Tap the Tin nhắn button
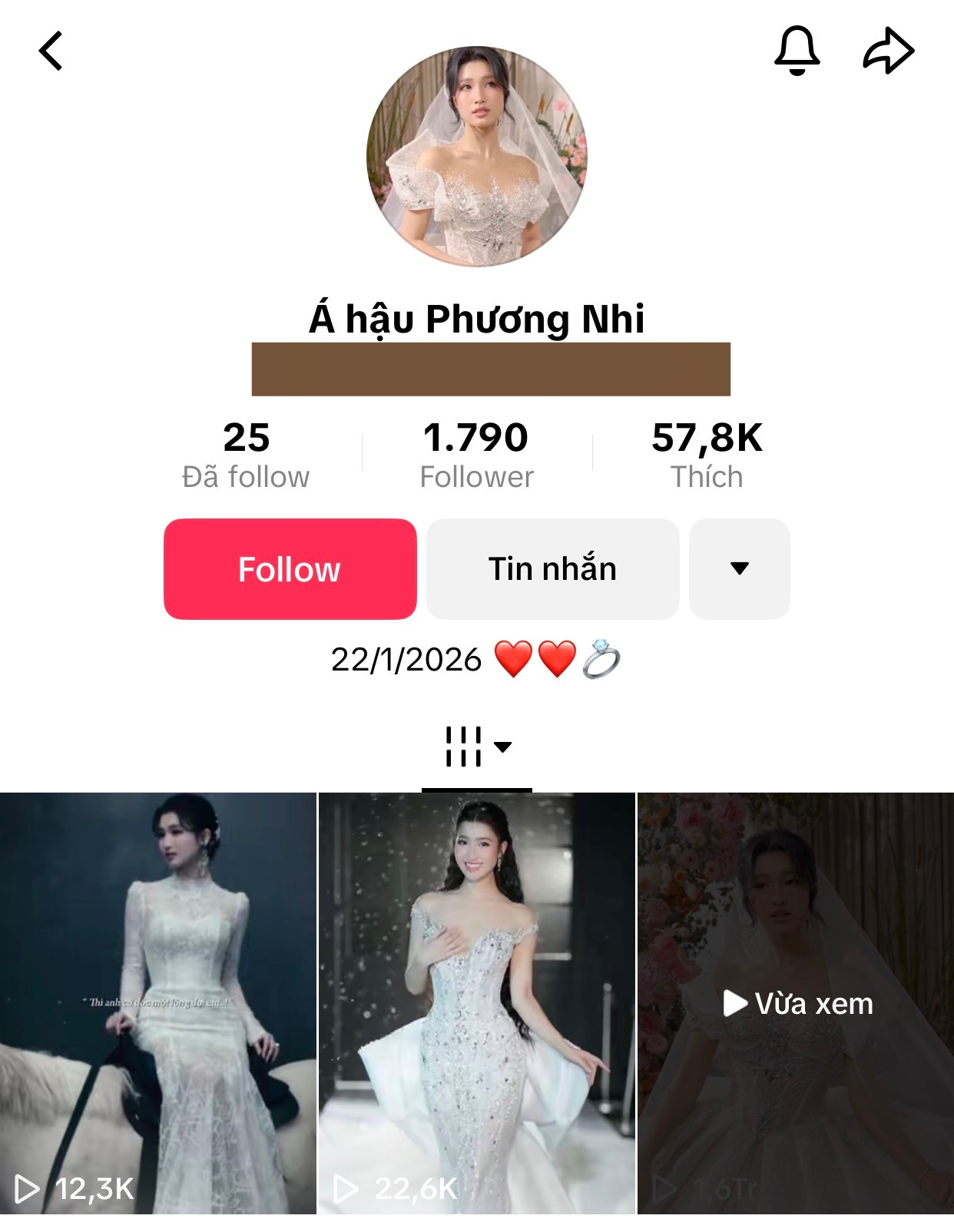 point(552,568)
